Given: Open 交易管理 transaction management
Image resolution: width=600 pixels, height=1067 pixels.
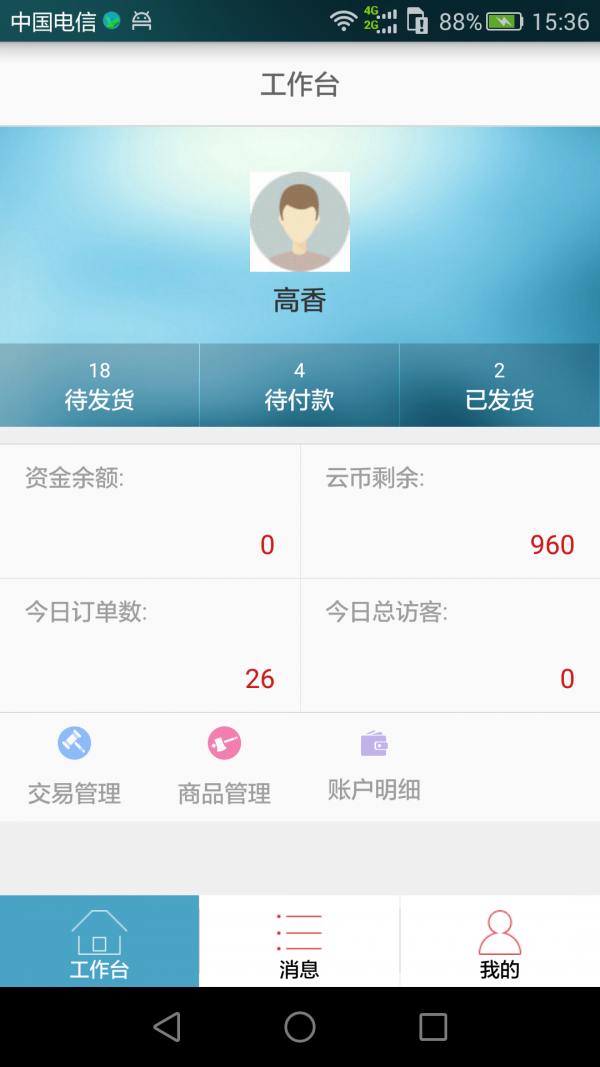Looking at the screenshot, I should tap(74, 768).
